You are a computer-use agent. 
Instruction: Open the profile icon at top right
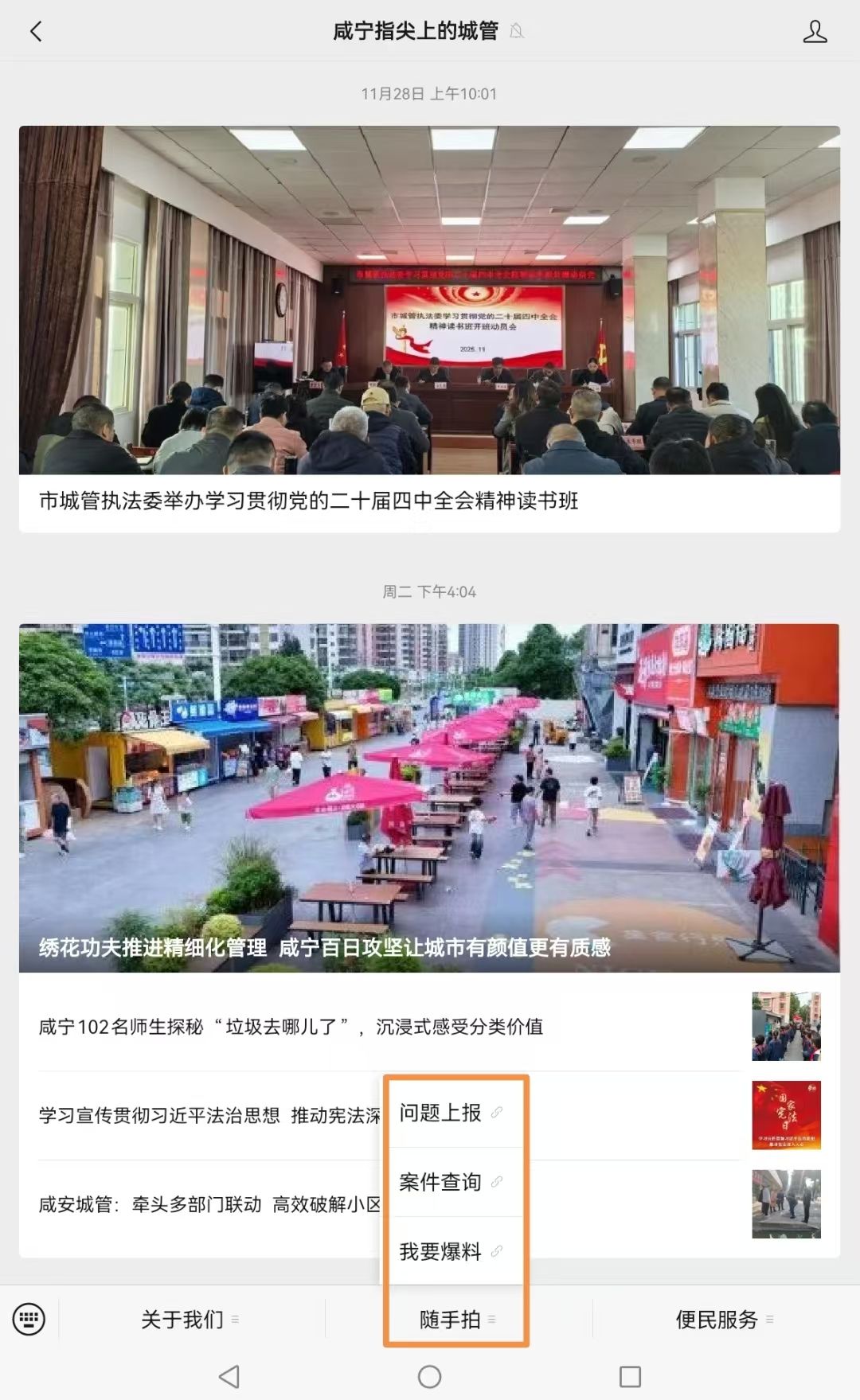tap(814, 32)
